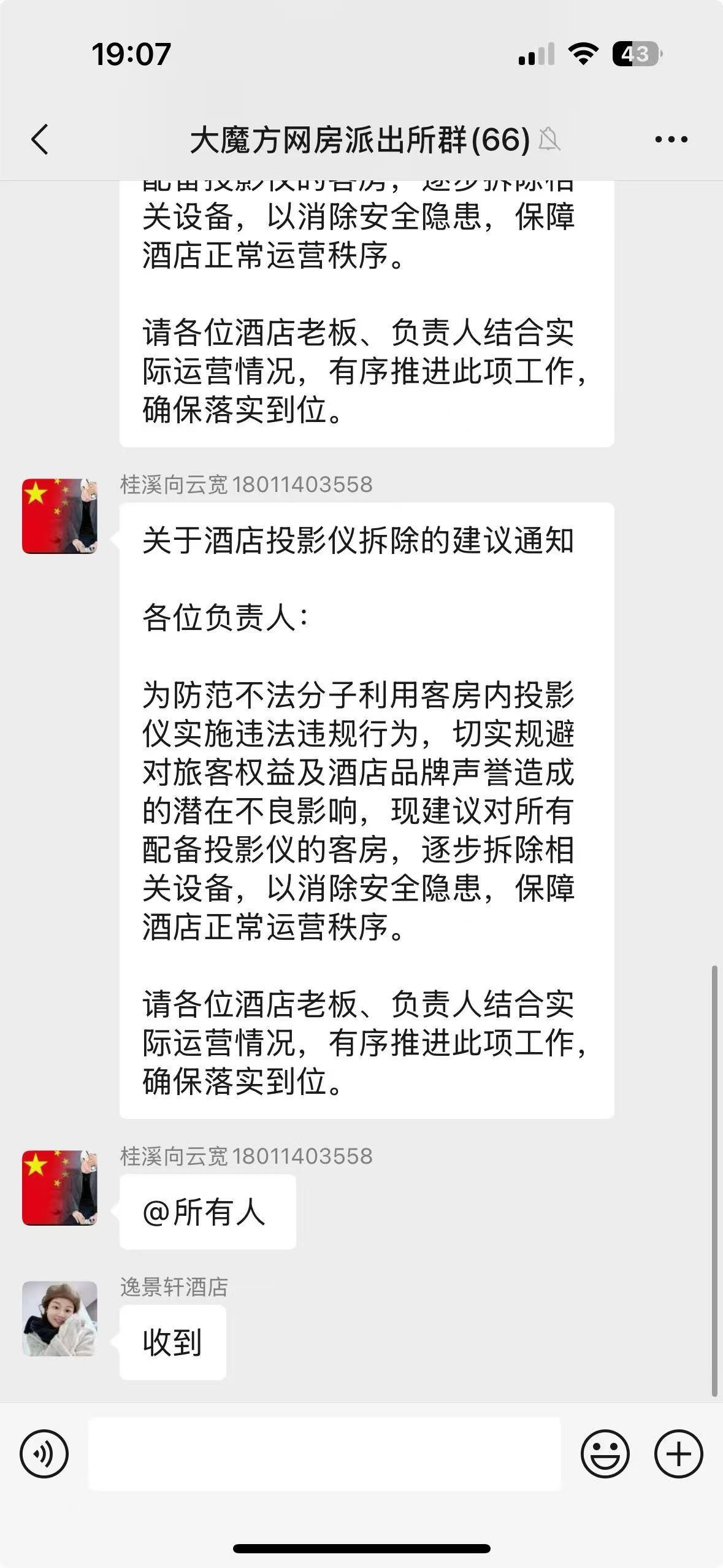Open the group chat overflow menu

click(671, 140)
